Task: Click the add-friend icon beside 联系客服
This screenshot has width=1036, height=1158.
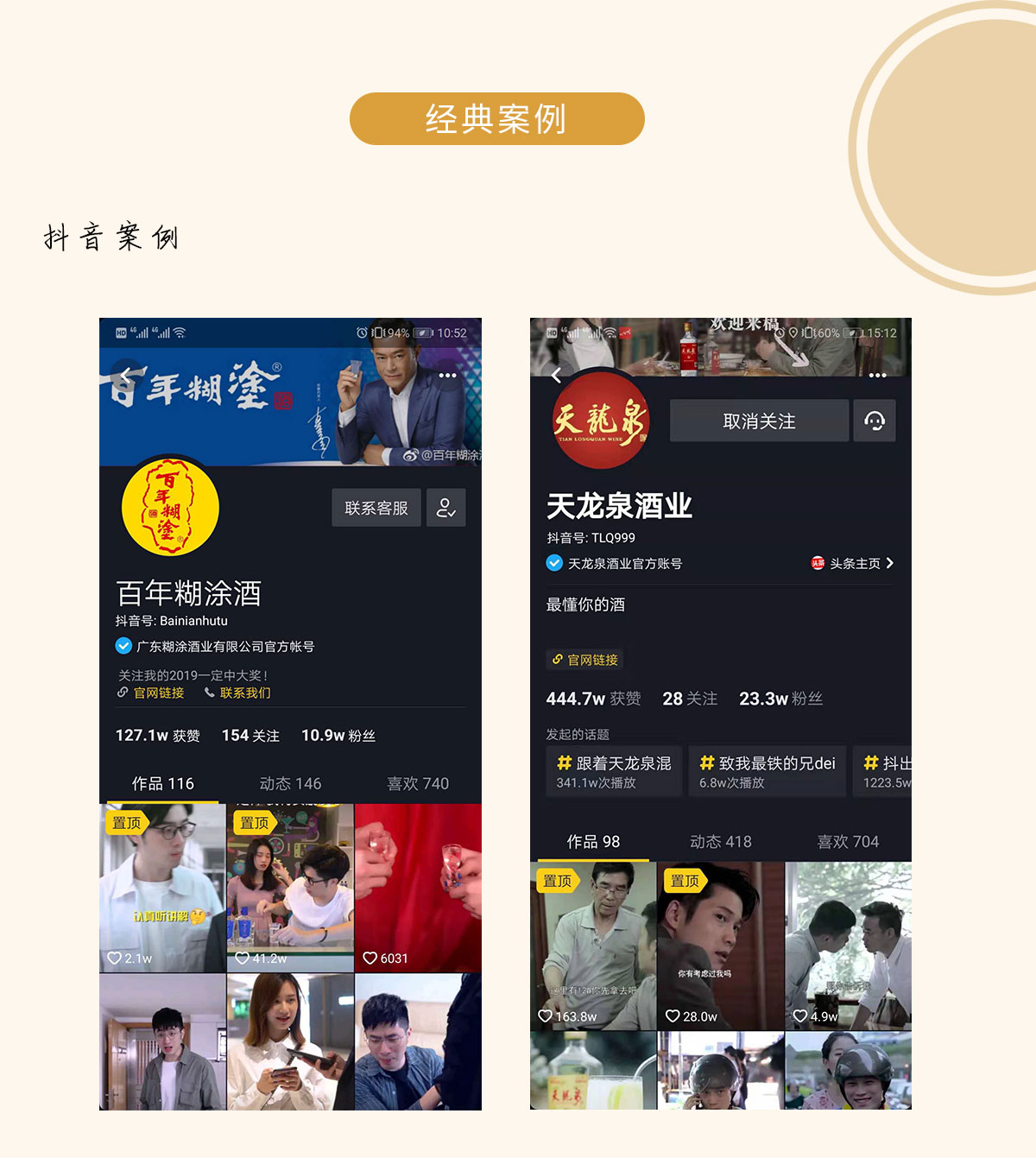Action: click(445, 508)
